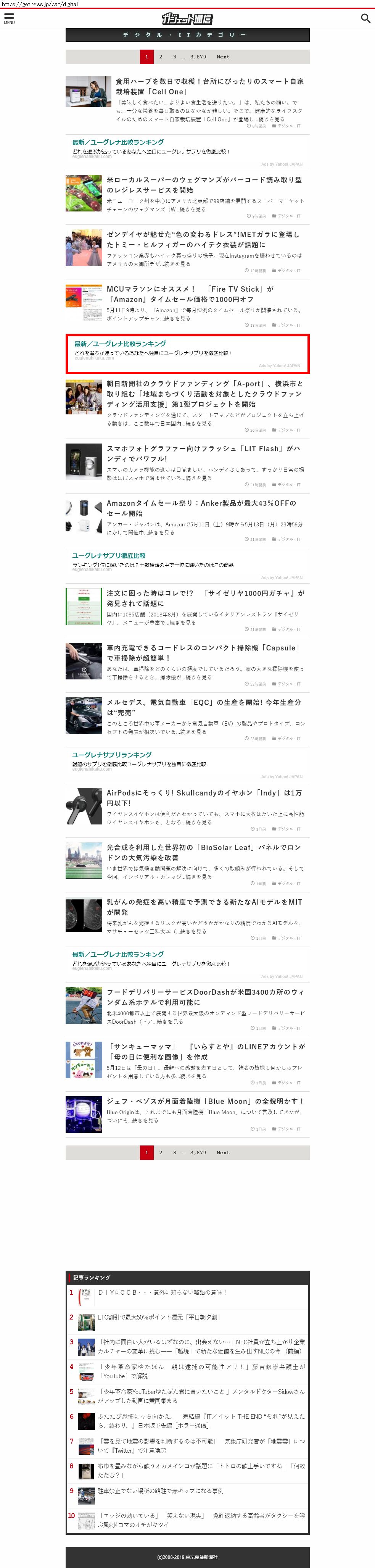Viewport: 375px width, 1568px height.
Task: Jump to page 3,879 in top pagination
Action: pyautogui.click(x=198, y=56)
